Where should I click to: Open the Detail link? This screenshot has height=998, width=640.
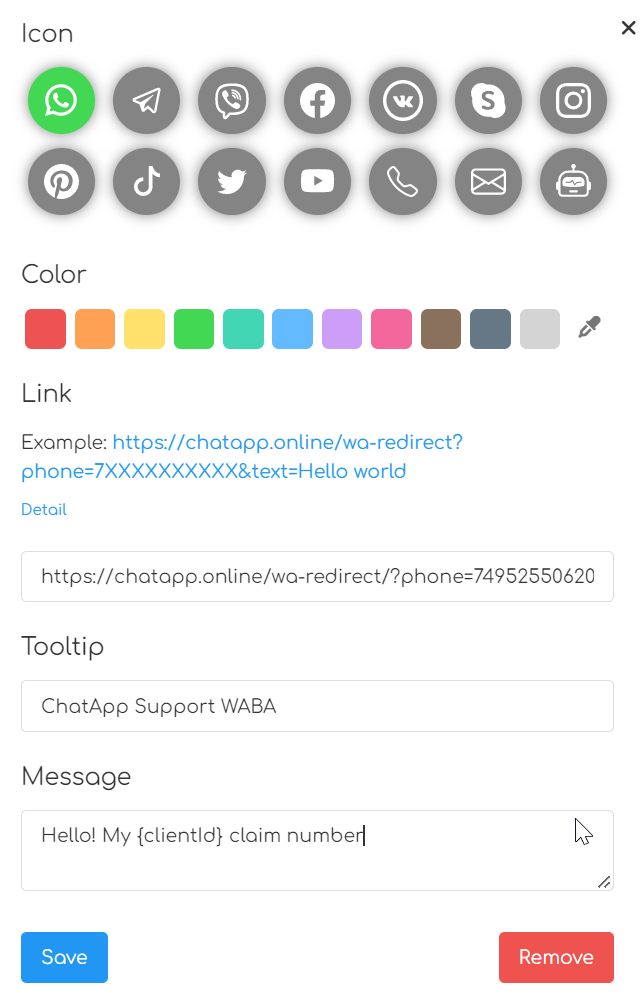[44, 510]
